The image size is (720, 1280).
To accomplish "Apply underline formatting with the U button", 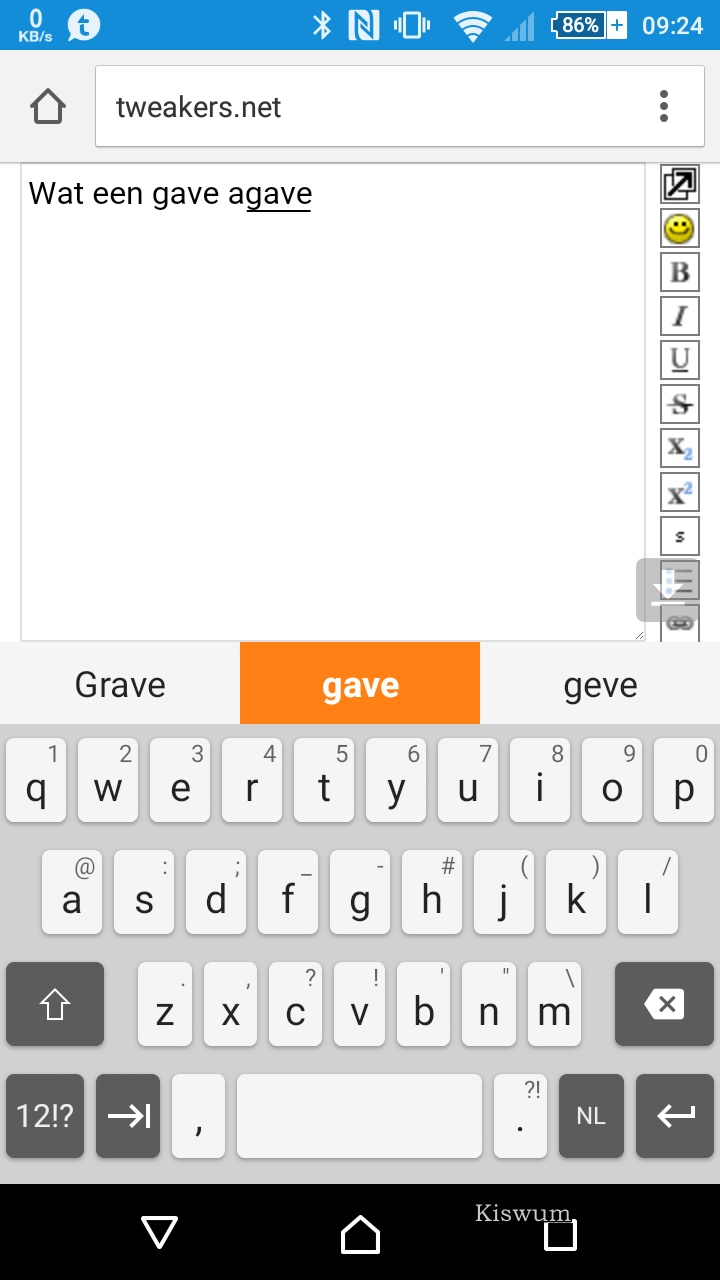I will (x=680, y=360).
